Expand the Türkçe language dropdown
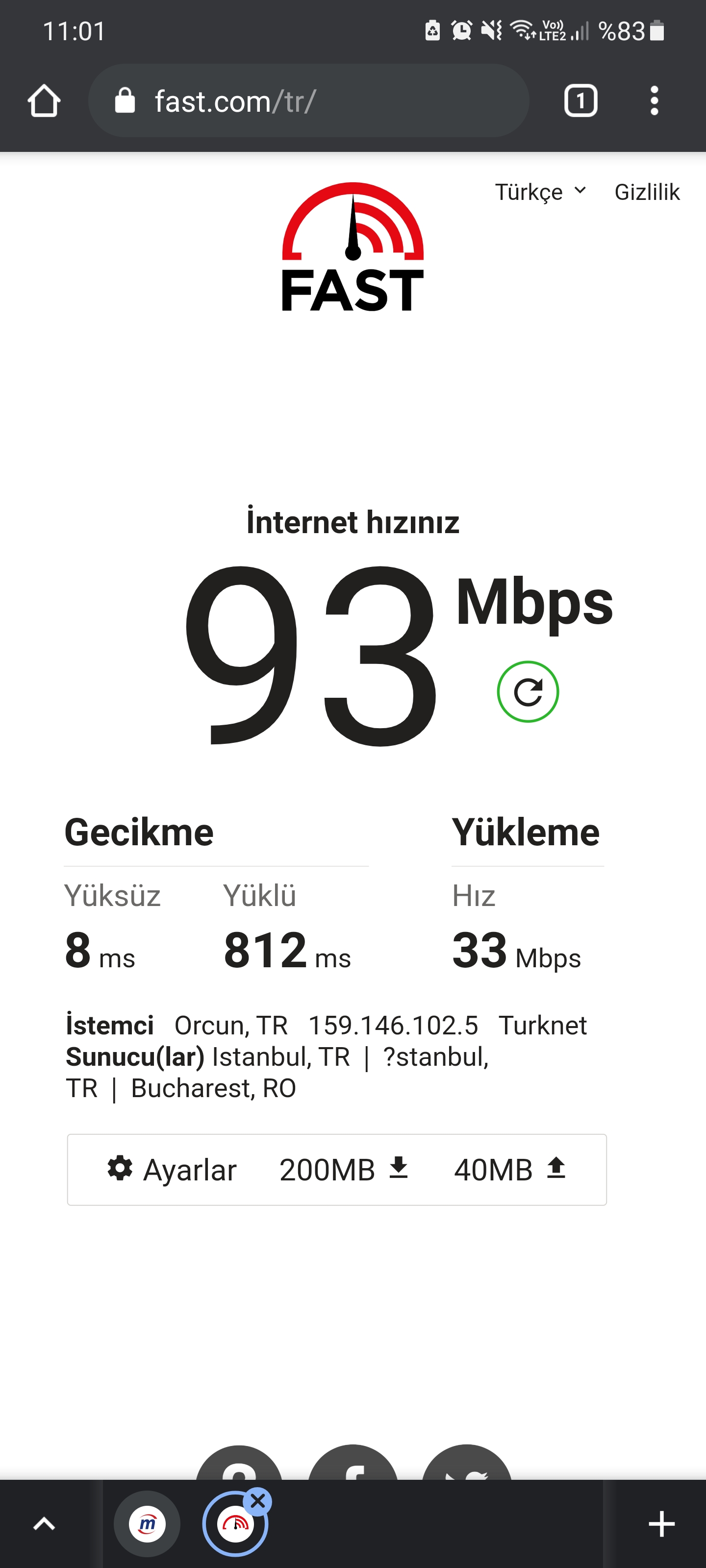 (540, 192)
